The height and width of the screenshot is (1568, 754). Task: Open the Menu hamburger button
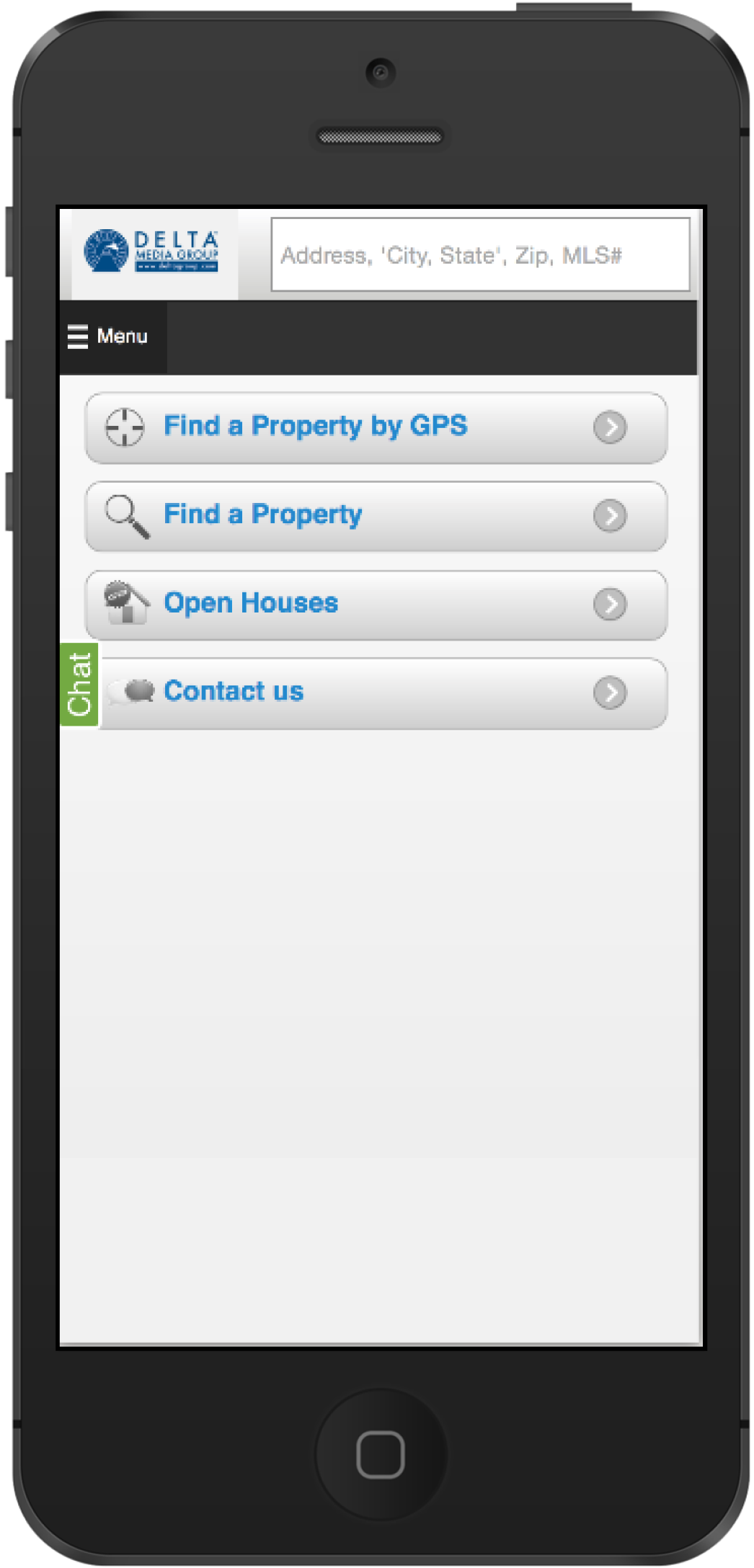tap(108, 337)
